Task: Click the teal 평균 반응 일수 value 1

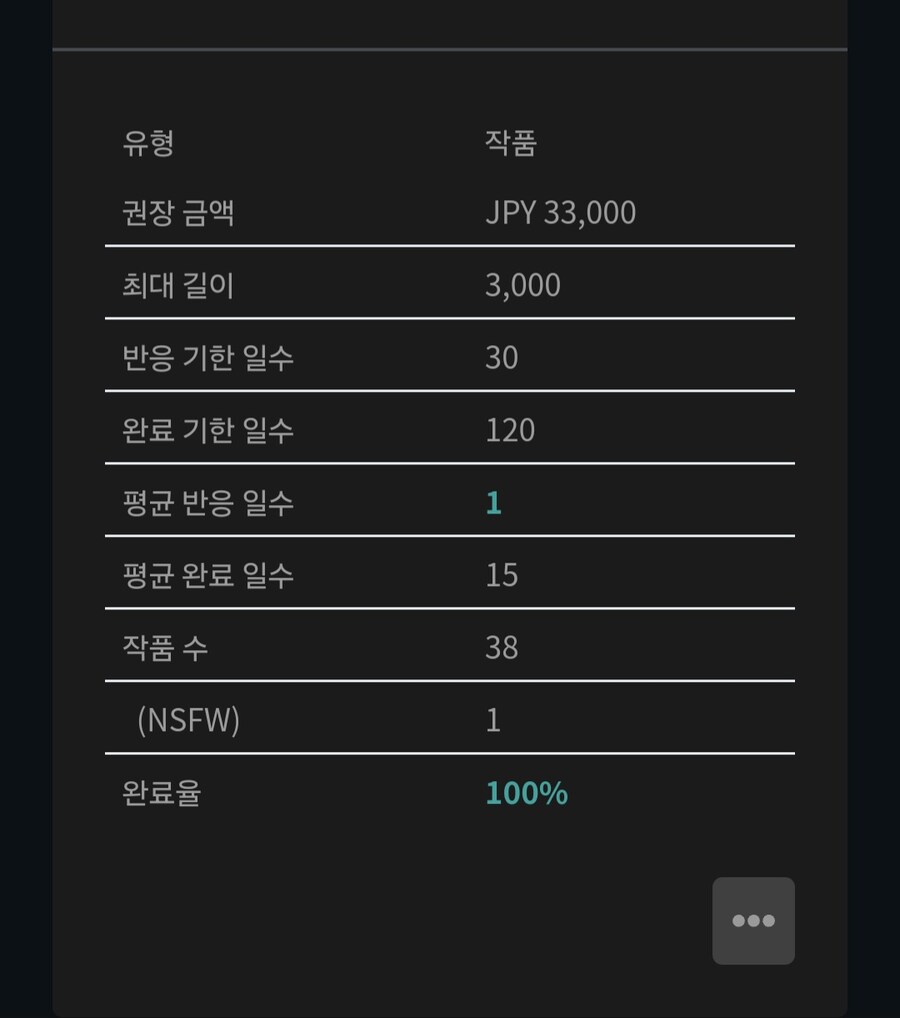Action: pyautogui.click(x=493, y=503)
